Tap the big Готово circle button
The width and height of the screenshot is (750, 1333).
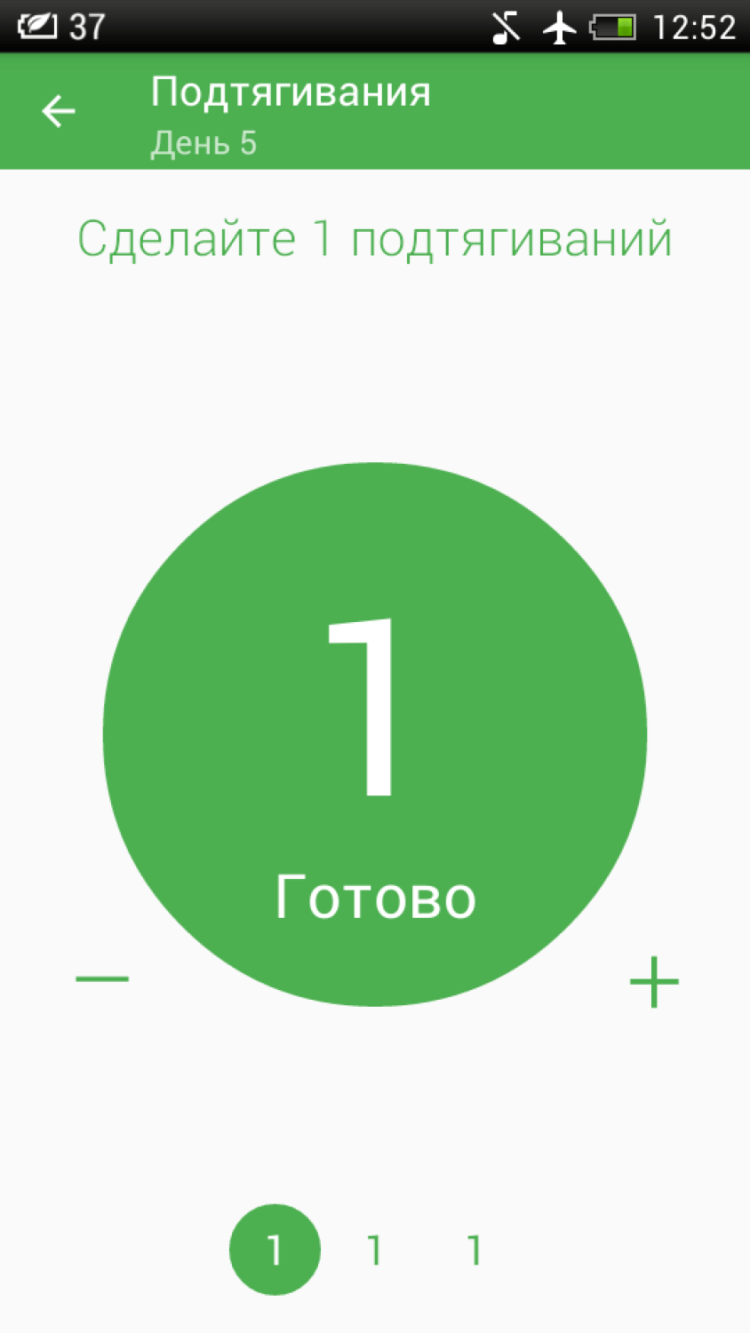[x=375, y=735]
